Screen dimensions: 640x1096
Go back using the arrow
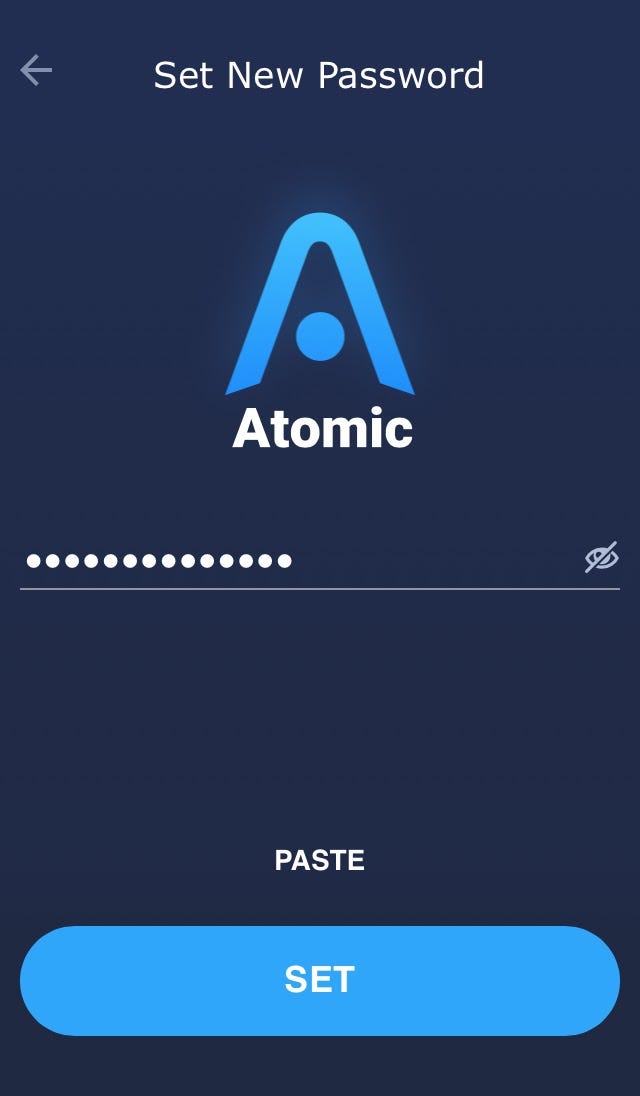point(36,71)
